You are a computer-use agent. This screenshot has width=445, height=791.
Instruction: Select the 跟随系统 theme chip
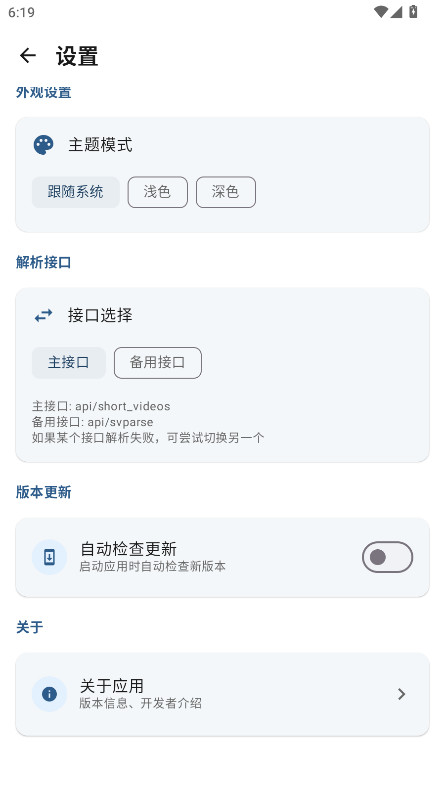[x=76, y=192]
